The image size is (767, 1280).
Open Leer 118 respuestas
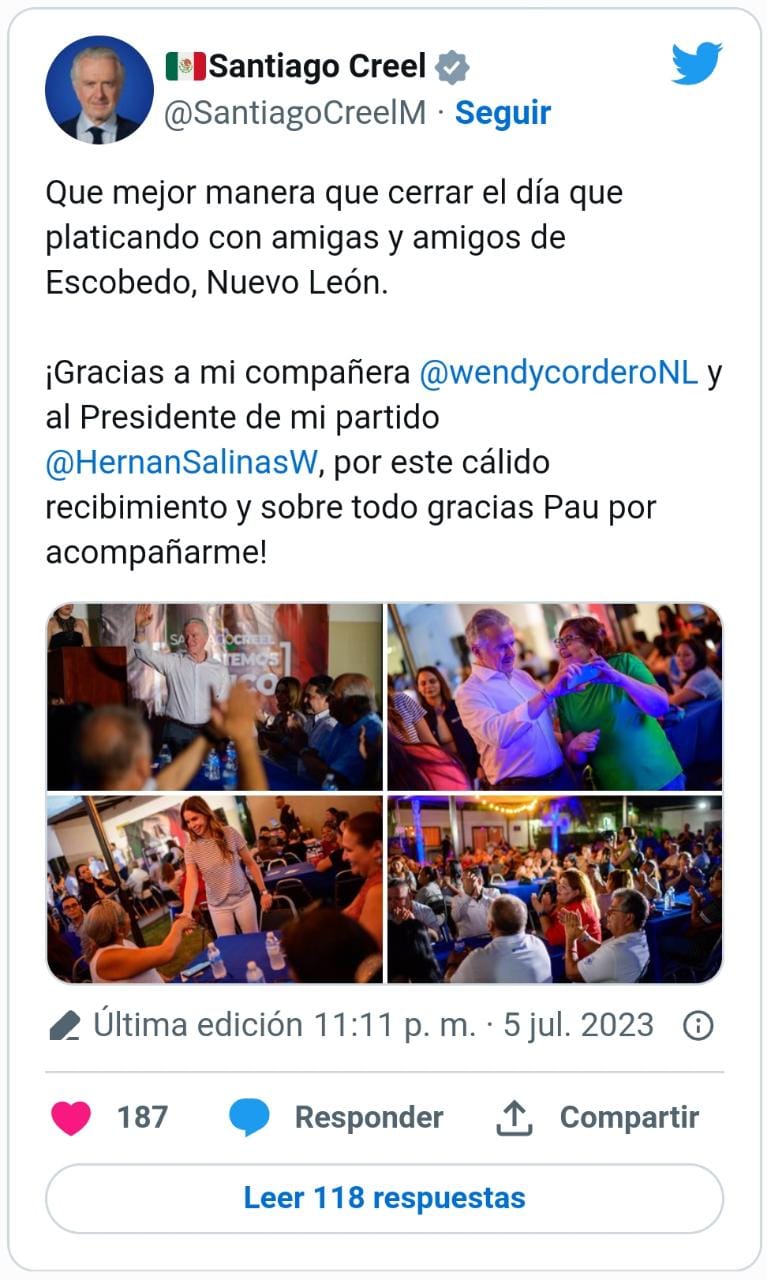pos(384,1198)
